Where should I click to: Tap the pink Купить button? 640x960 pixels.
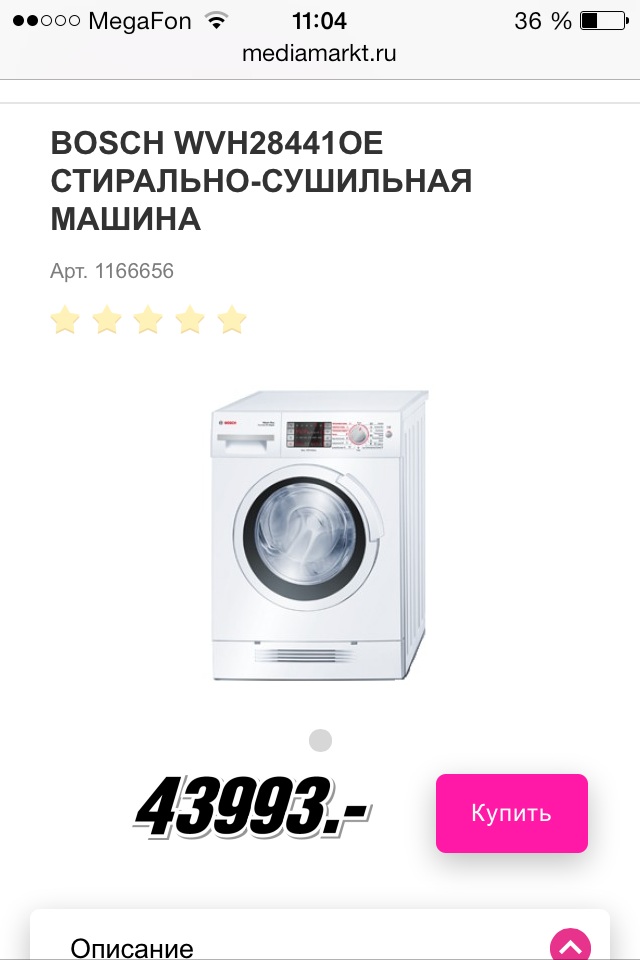[x=511, y=813]
